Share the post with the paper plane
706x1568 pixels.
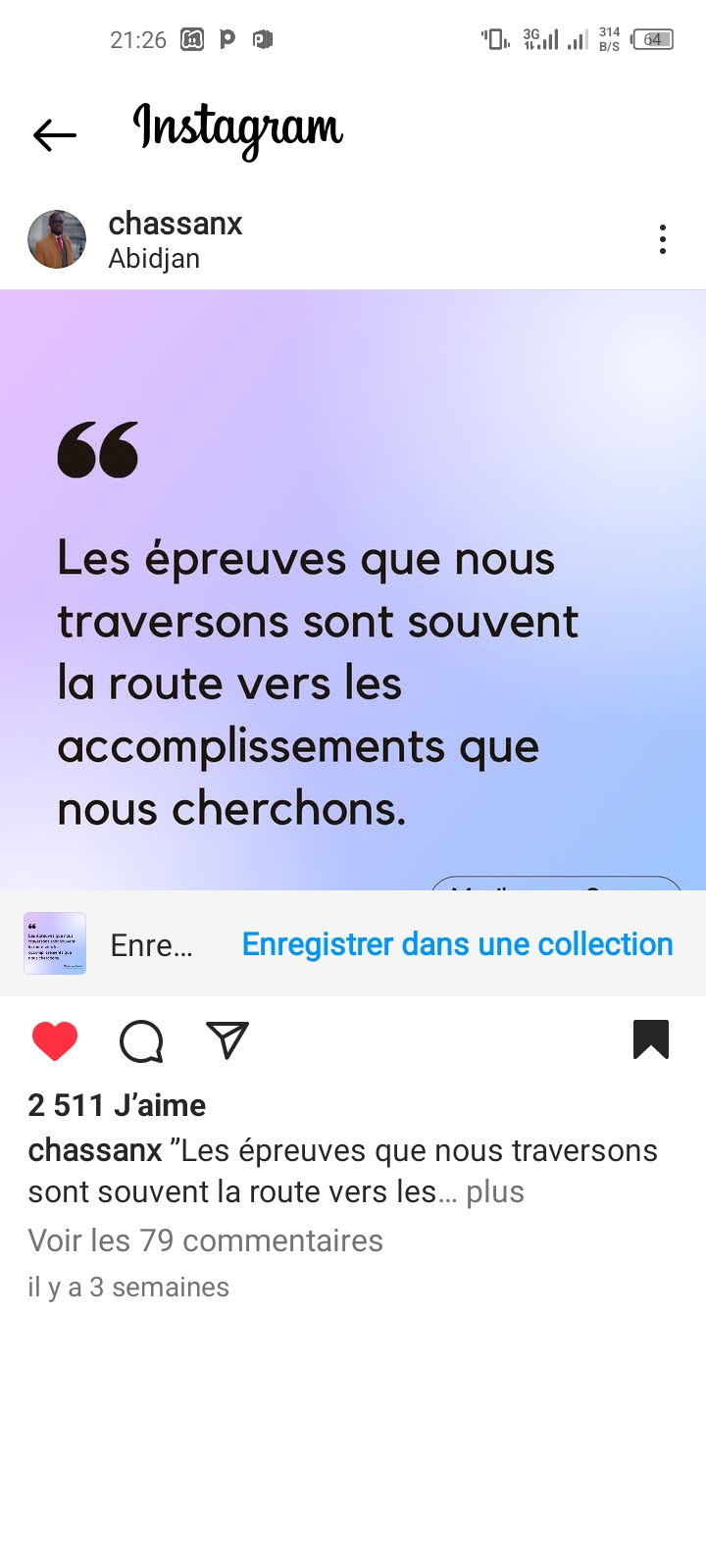tap(227, 1039)
